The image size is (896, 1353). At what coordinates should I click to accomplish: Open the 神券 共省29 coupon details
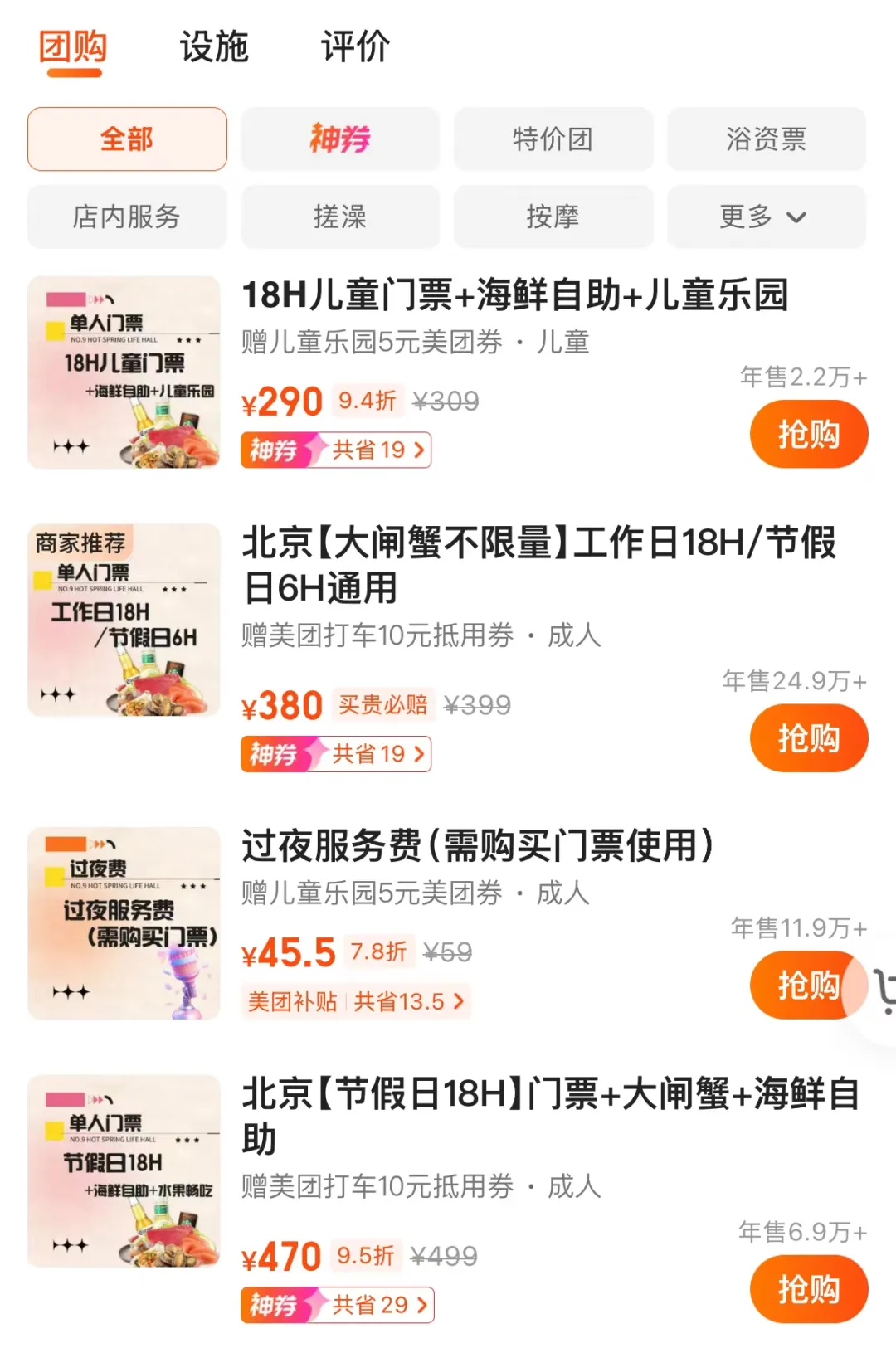(x=338, y=1305)
